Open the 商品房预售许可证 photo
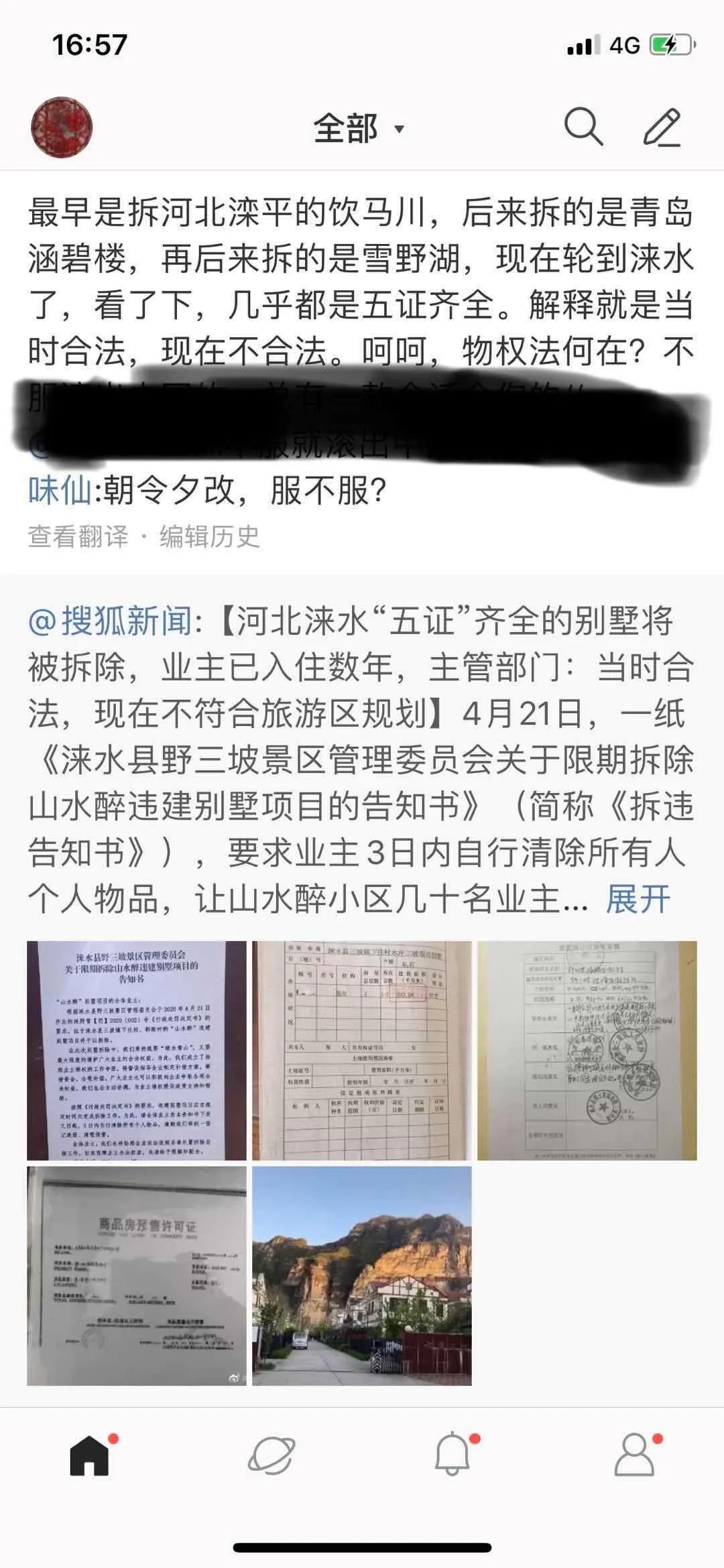 coord(137,1275)
